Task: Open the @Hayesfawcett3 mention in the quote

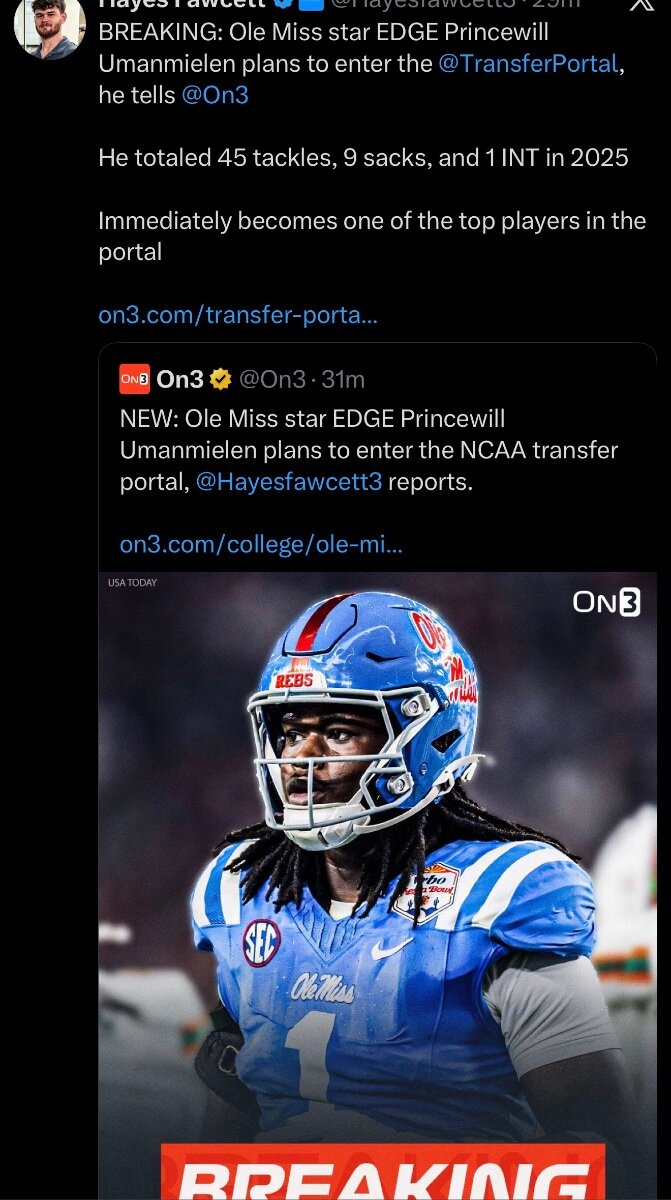Action: pos(288,482)
